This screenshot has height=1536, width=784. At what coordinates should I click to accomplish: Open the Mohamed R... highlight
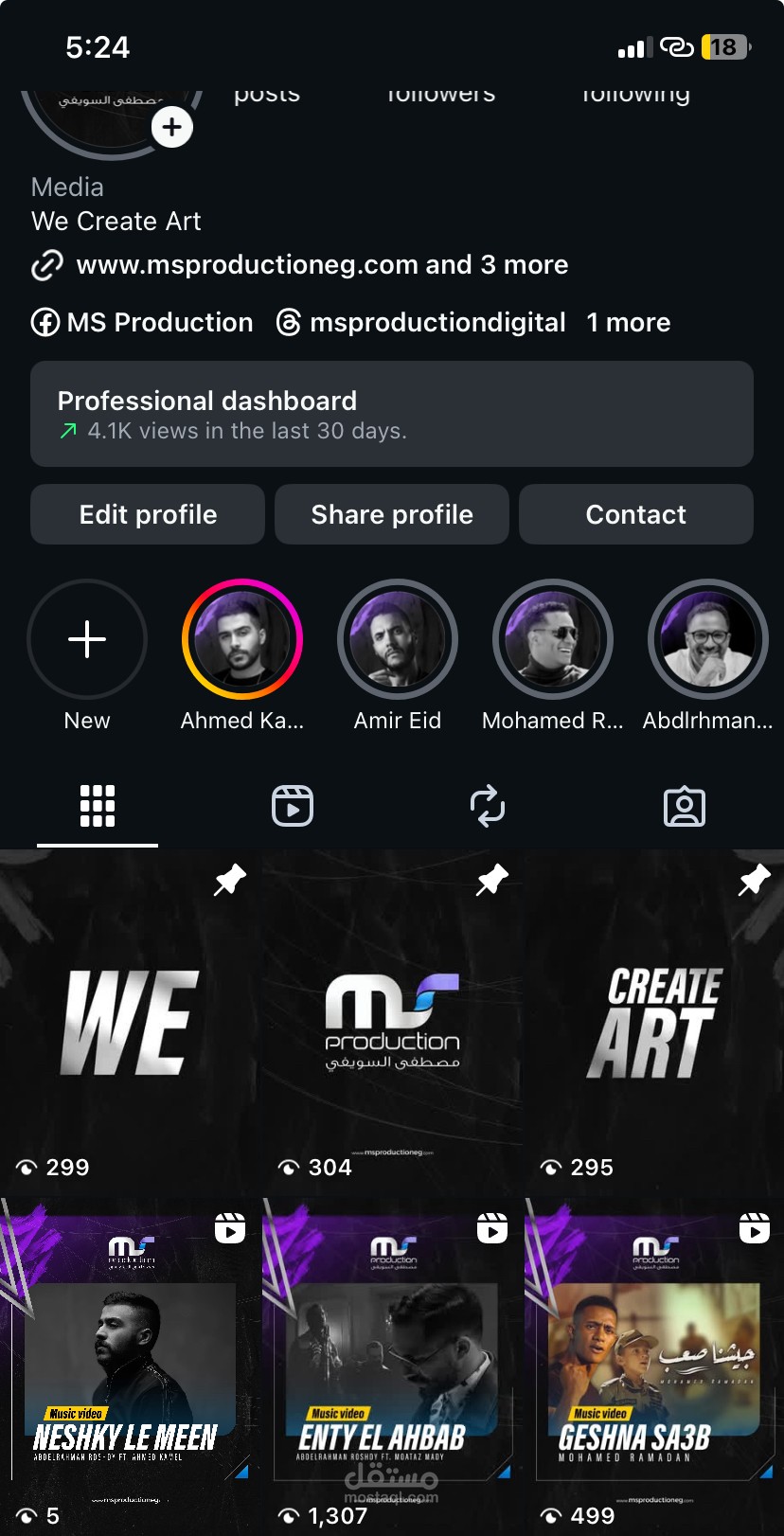pos(553,640)
